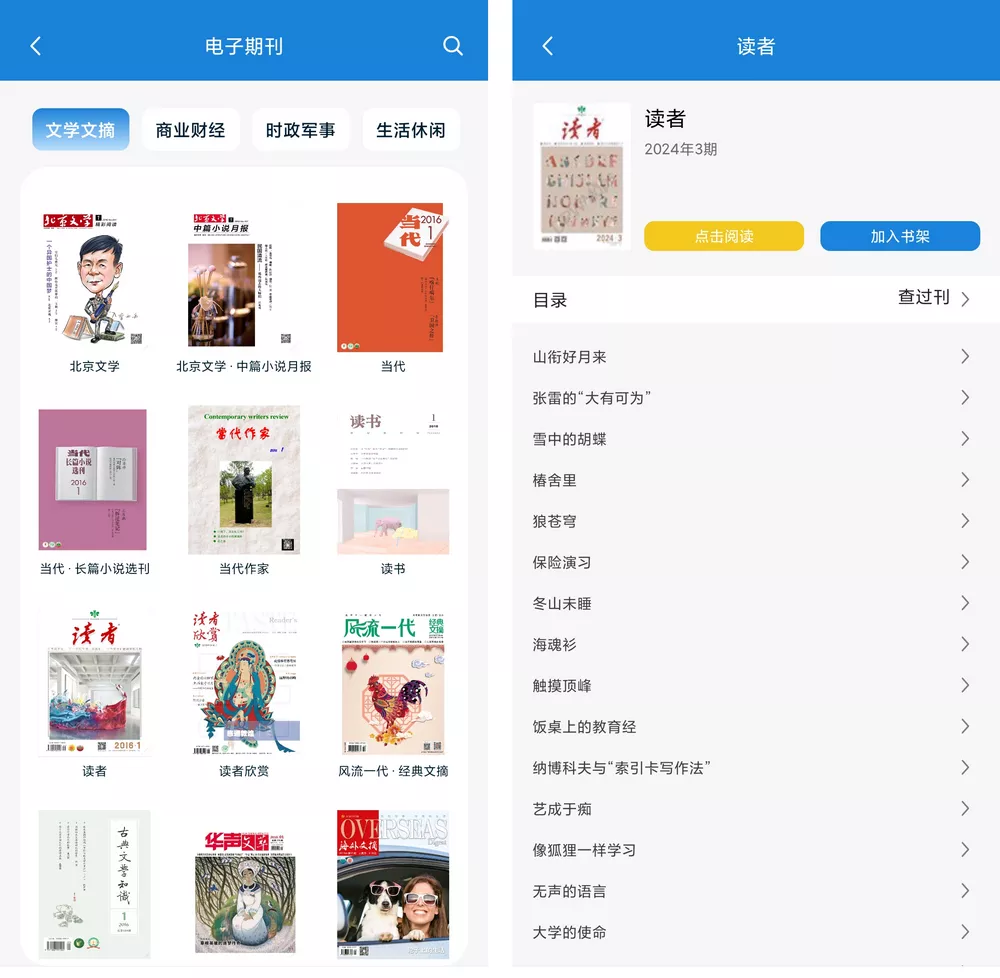The width and height of the screenshot is (1000, 978).
Task: Tap the 文学文摘 category tab
Action: [80, 130]
